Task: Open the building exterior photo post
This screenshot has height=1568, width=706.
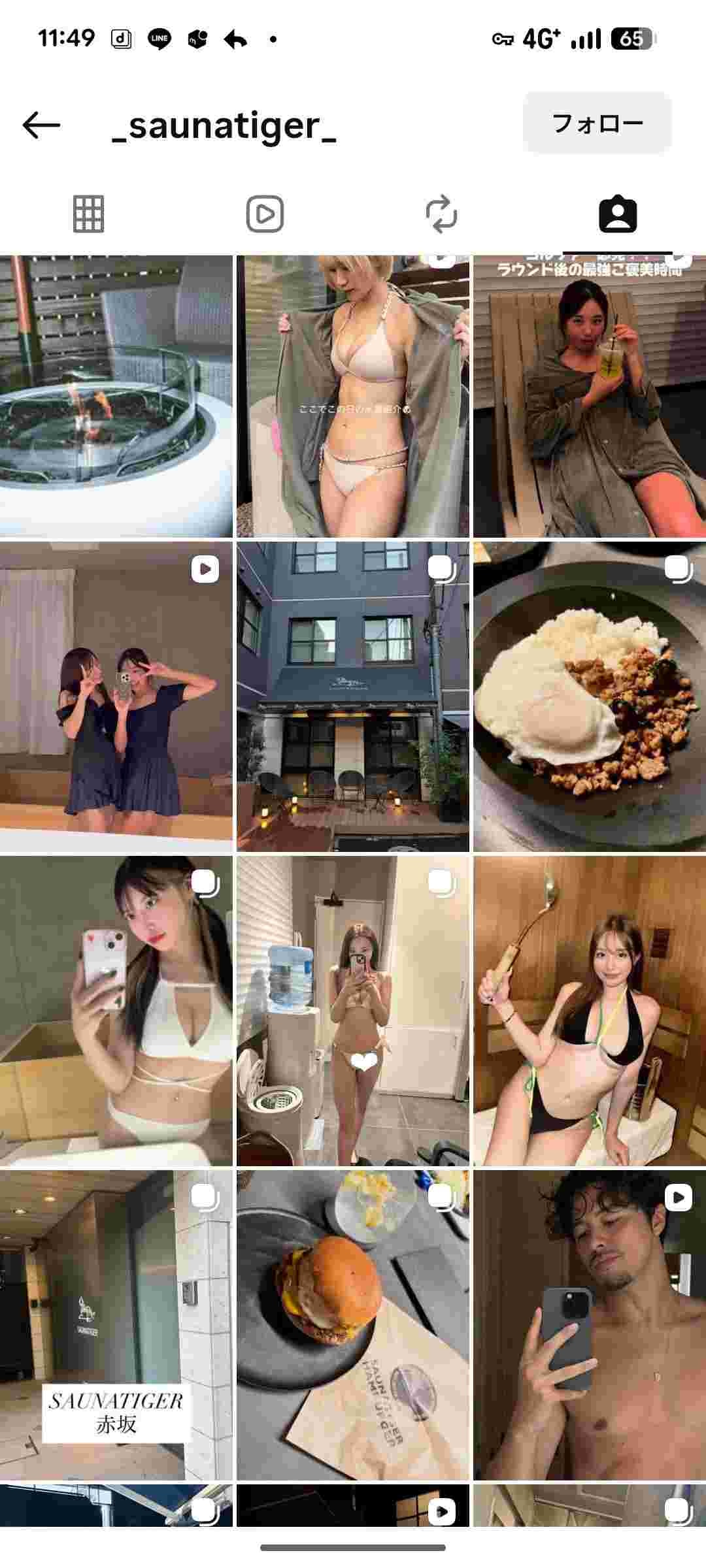Action: 353,696
